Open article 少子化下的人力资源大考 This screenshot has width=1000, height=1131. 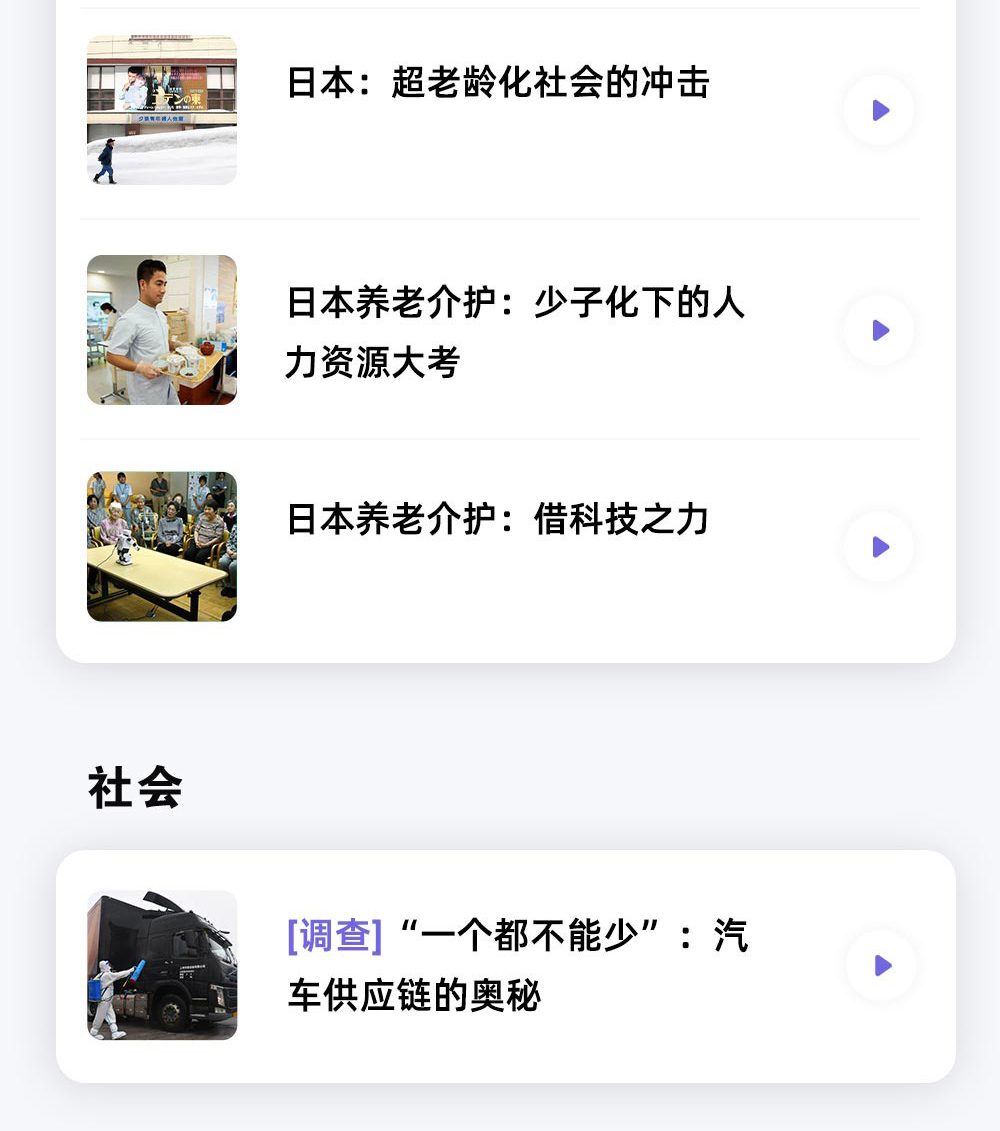pyautogui.click(x=515, y=332)
